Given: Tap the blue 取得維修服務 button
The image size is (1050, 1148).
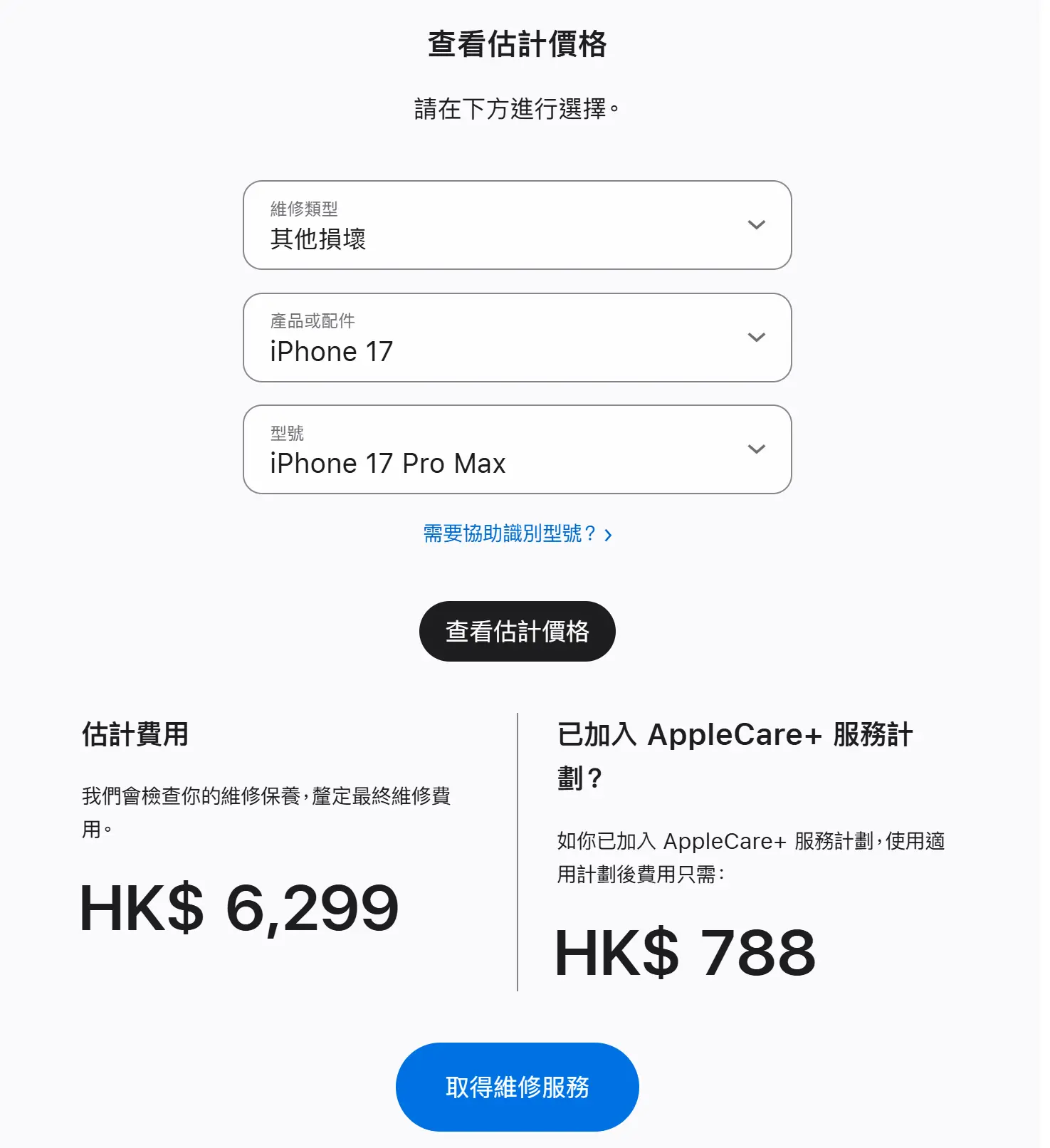Looking at the screenshot, I should [517, 1087].
